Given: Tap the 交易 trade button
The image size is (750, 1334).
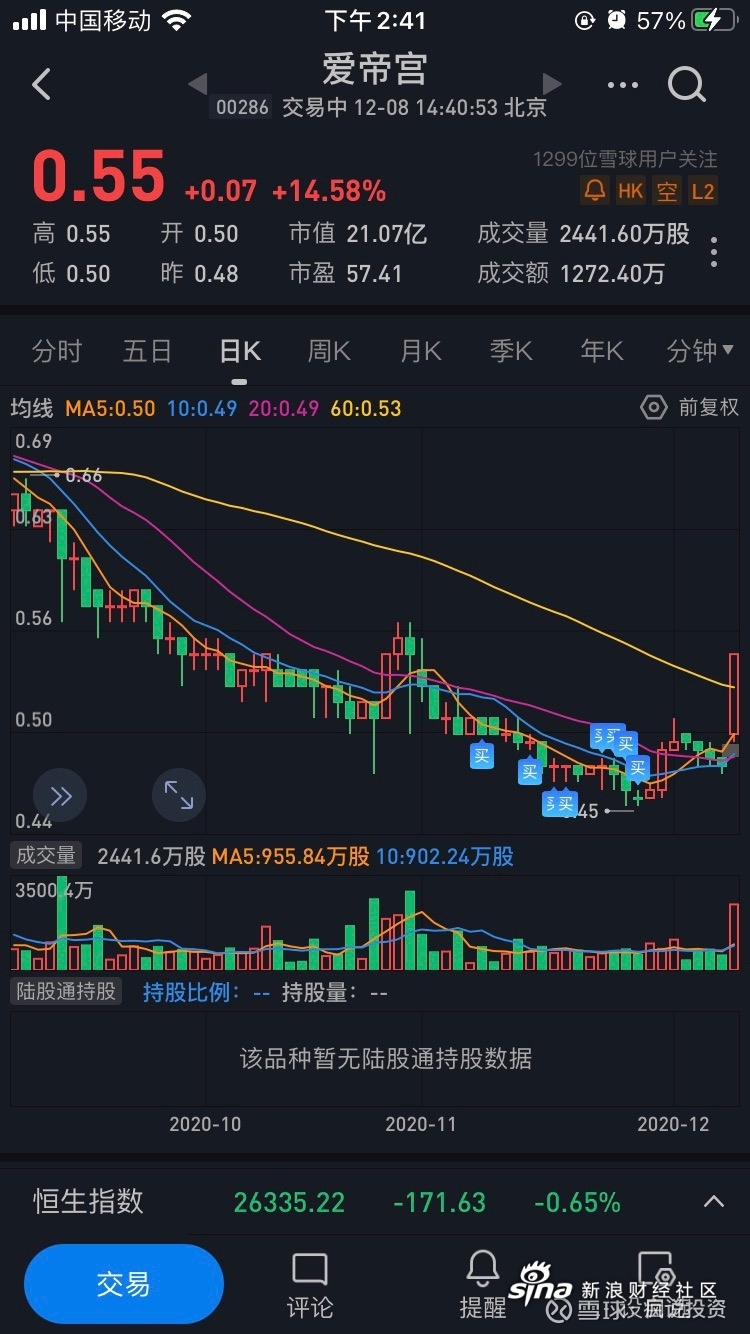Looking at the screenshot, I should tap(124, 1285).
